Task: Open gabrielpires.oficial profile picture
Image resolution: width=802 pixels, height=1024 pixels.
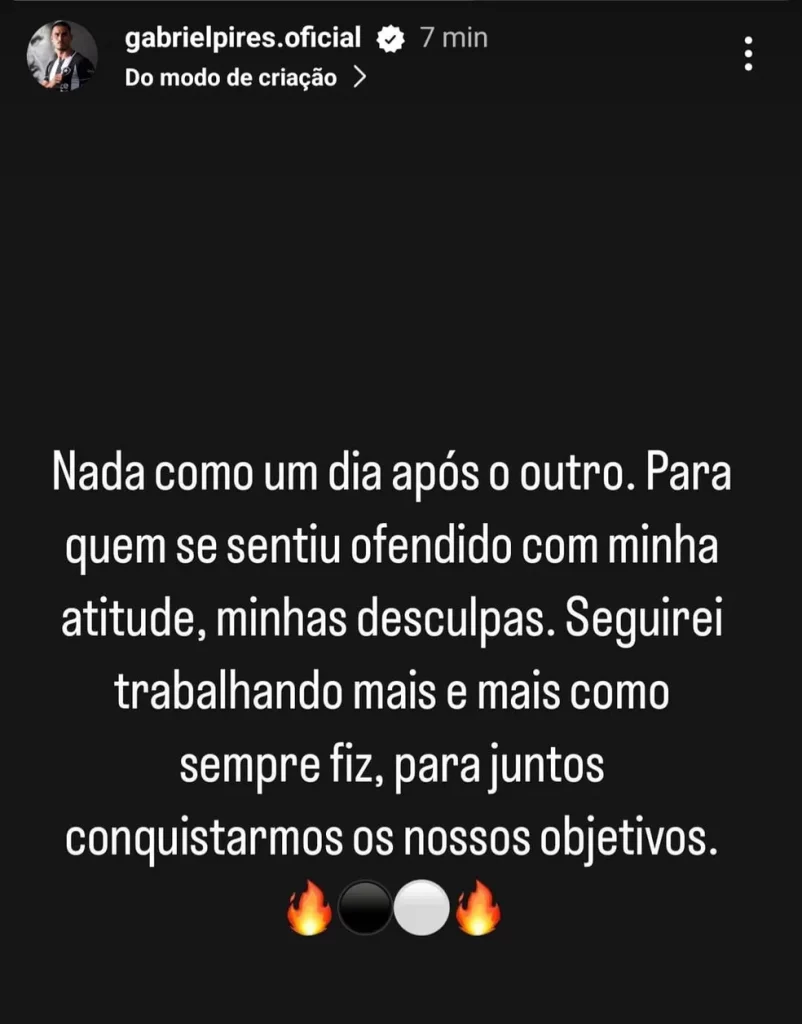Action: [62, 55]
